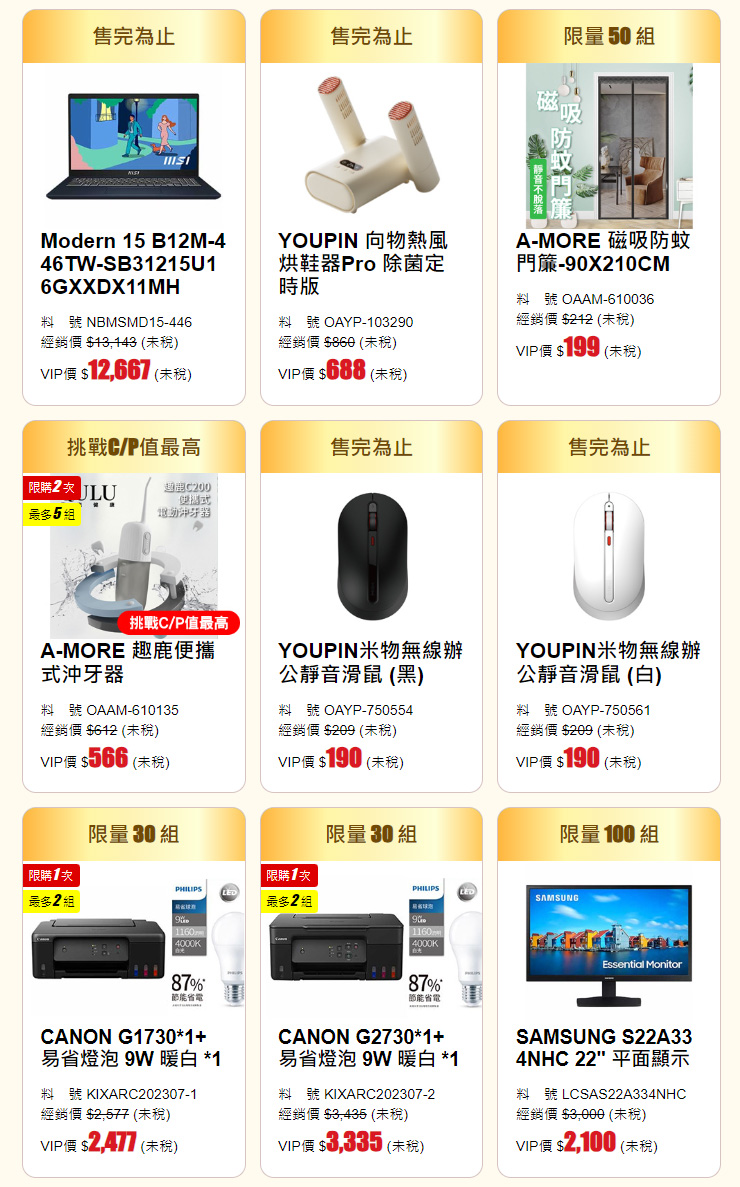This screenshot has height=1187, width=740.
Task: Open the MSI Modern 15 B12M laptop card
Action: tap(133, 264)
